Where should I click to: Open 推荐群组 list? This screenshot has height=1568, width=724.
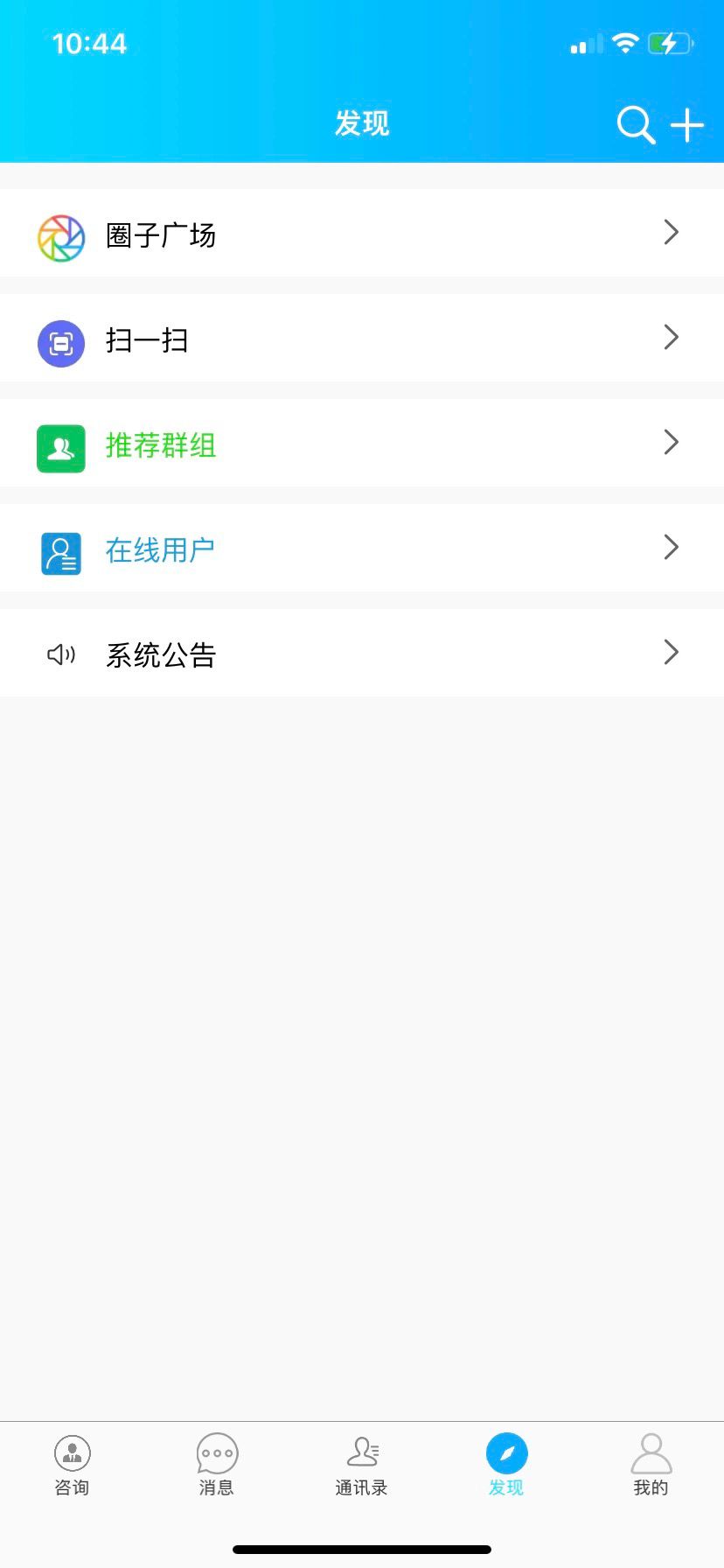(x=361, y=444)
